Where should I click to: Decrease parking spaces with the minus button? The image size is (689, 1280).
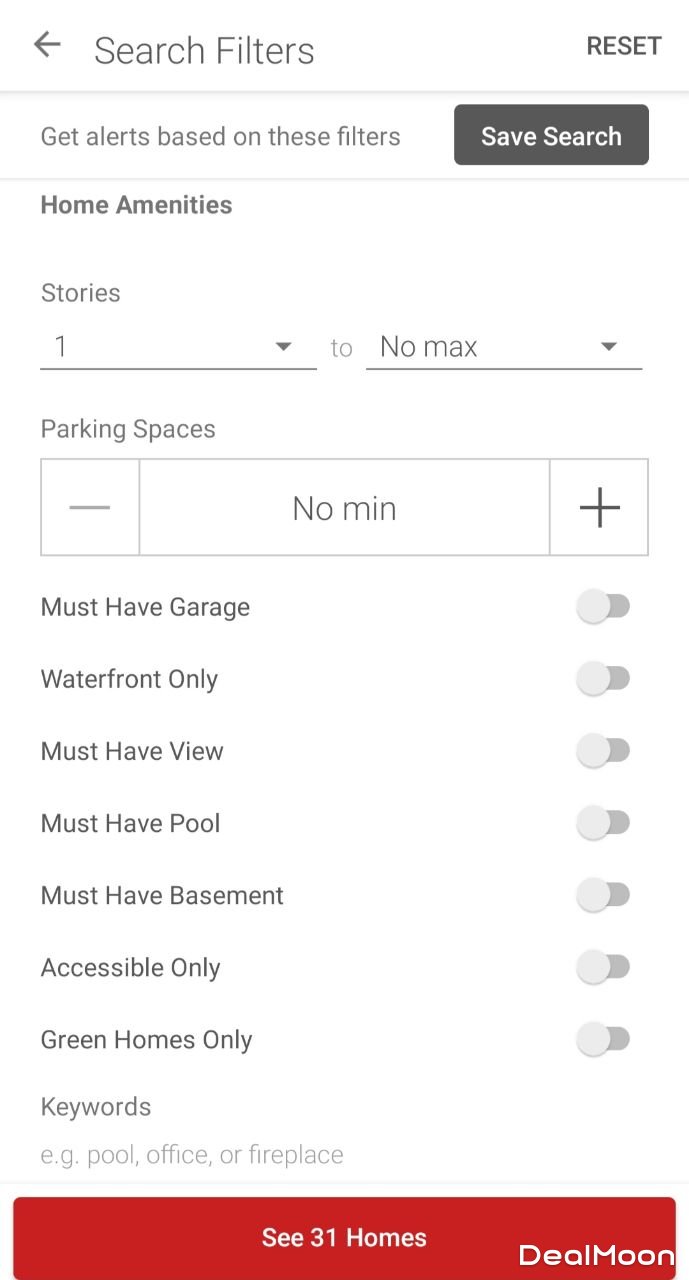coord(90,507)
